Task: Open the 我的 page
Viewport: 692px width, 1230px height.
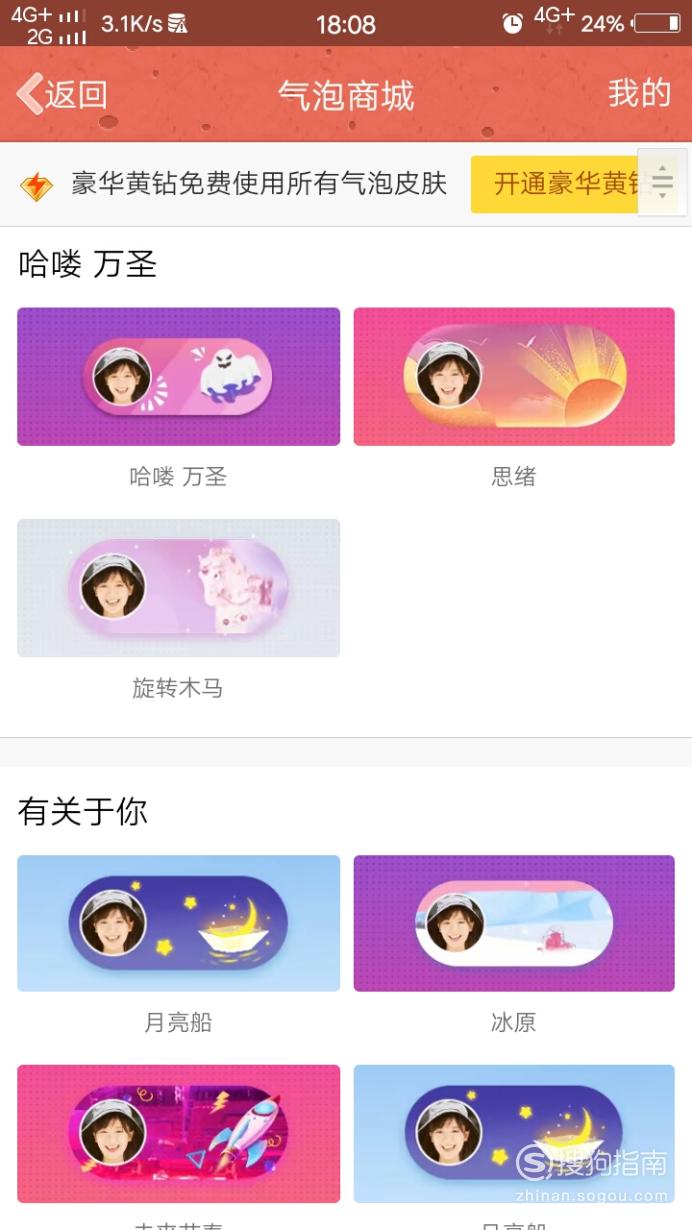Action: point(639,93)
